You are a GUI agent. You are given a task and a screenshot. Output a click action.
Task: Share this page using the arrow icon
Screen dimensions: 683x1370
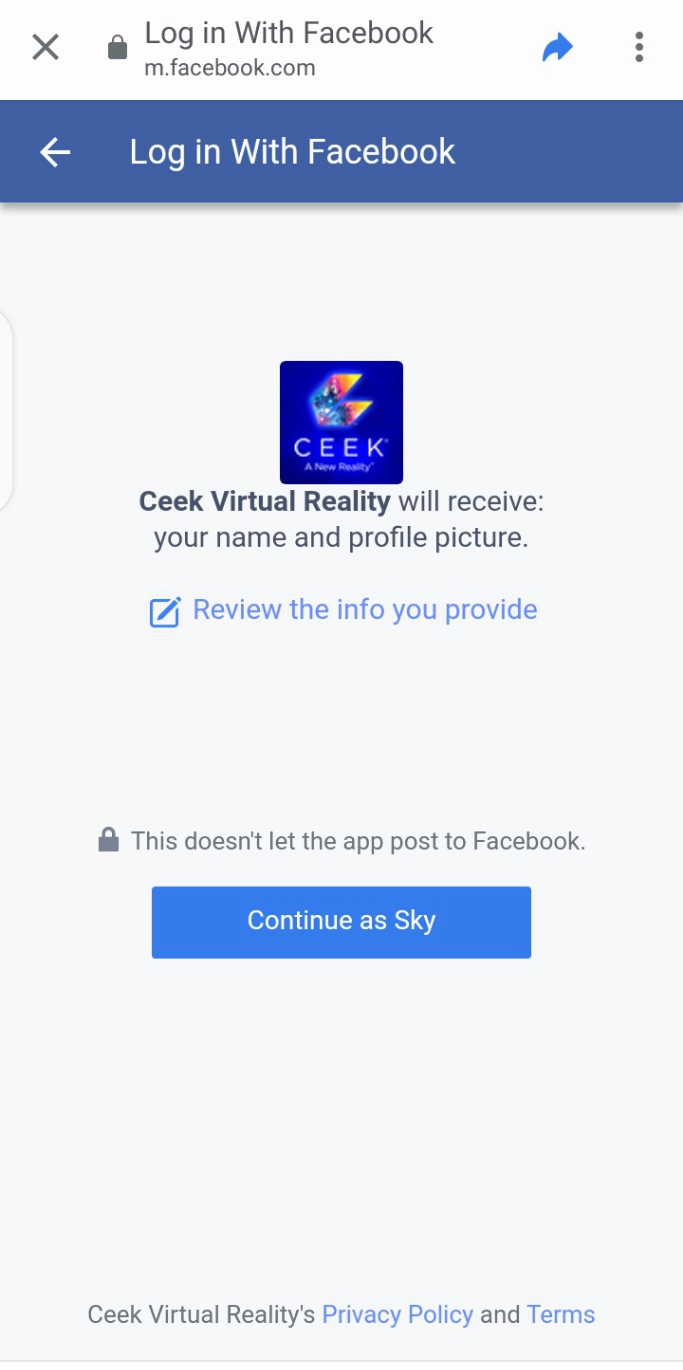(557, 47)
